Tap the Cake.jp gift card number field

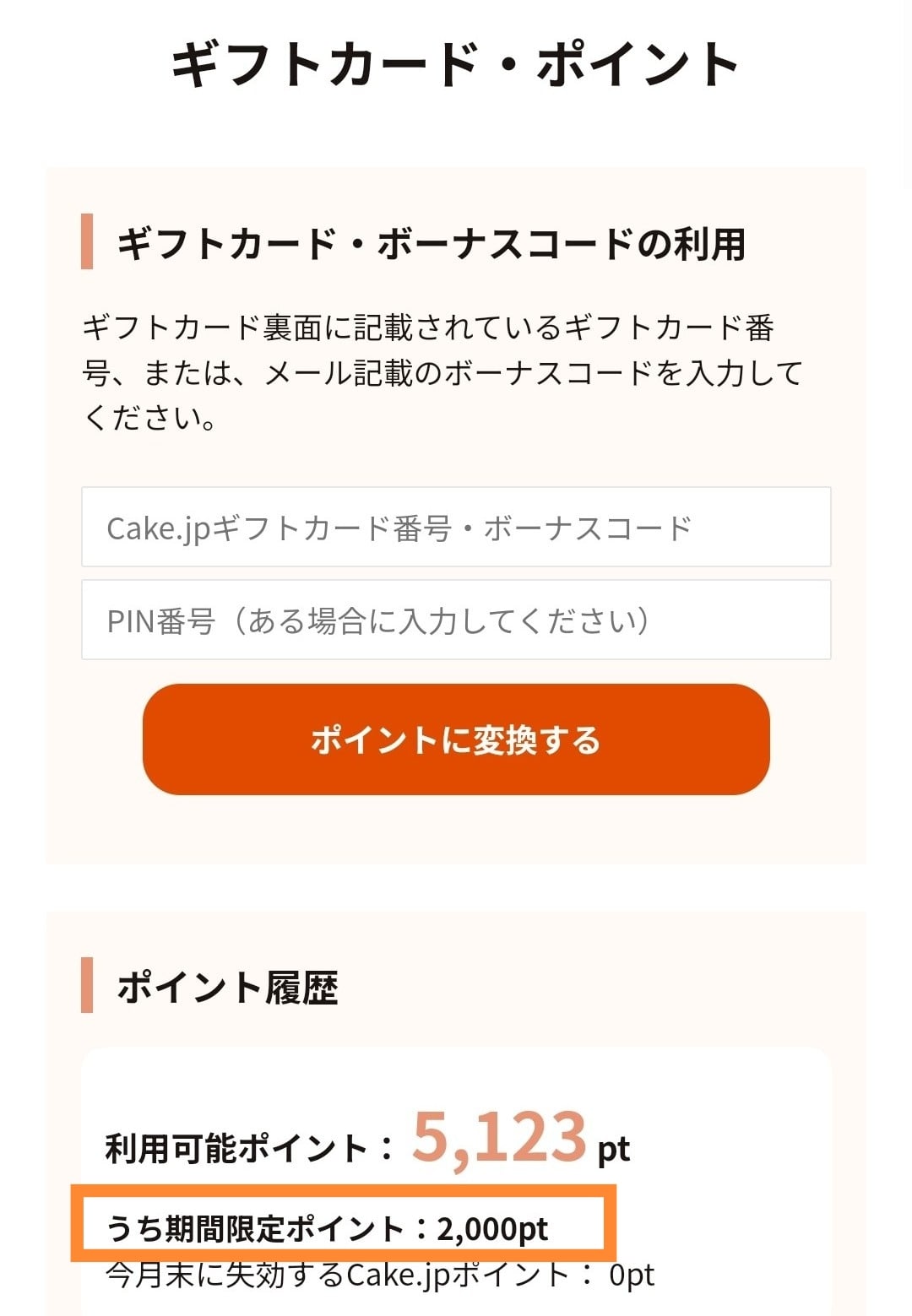pyautogui.click(x=456, y=528)
